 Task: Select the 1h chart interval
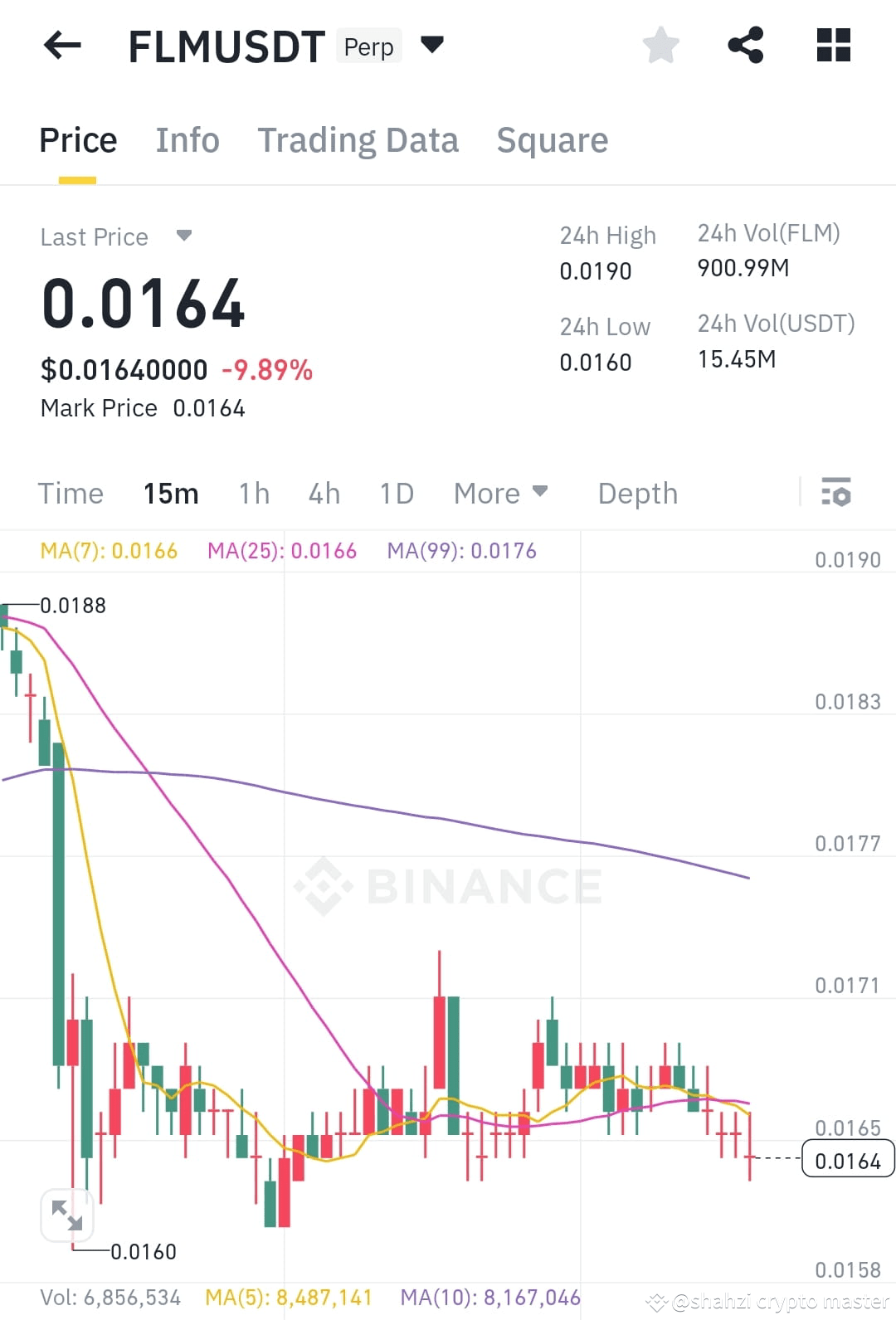253,493
